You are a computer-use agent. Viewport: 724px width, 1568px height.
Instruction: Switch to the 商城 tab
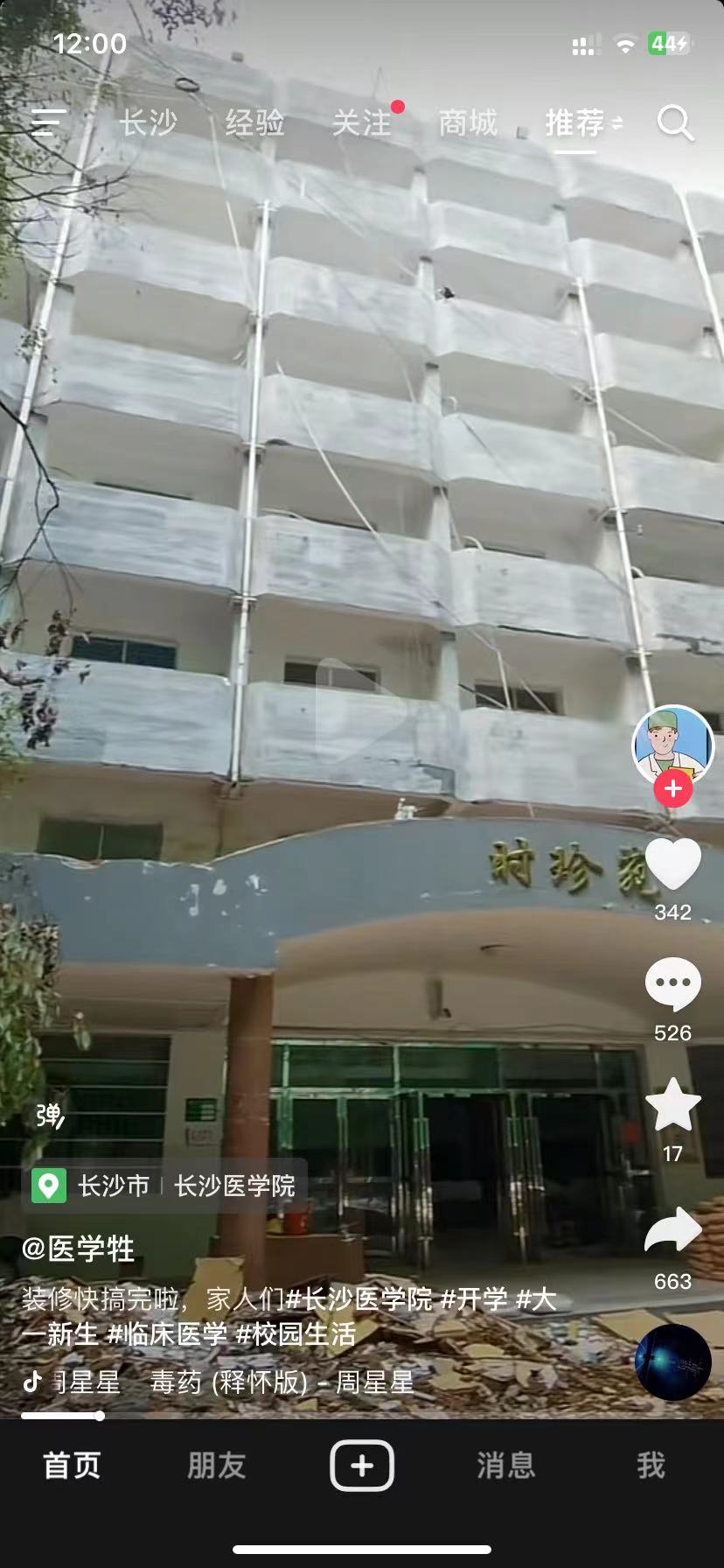(x=466, y=122)
